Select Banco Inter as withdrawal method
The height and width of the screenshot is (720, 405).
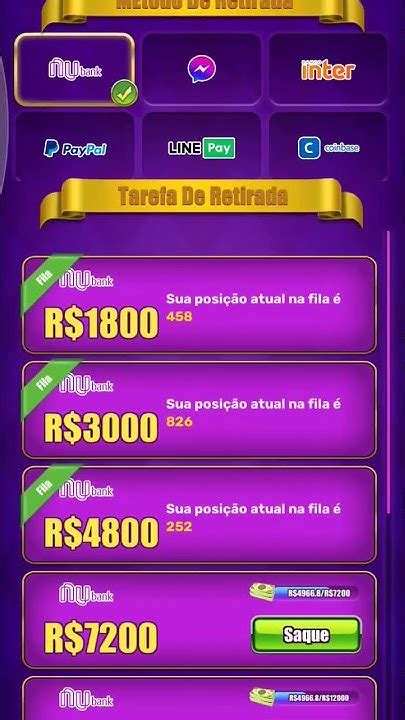tap(328, 70)
